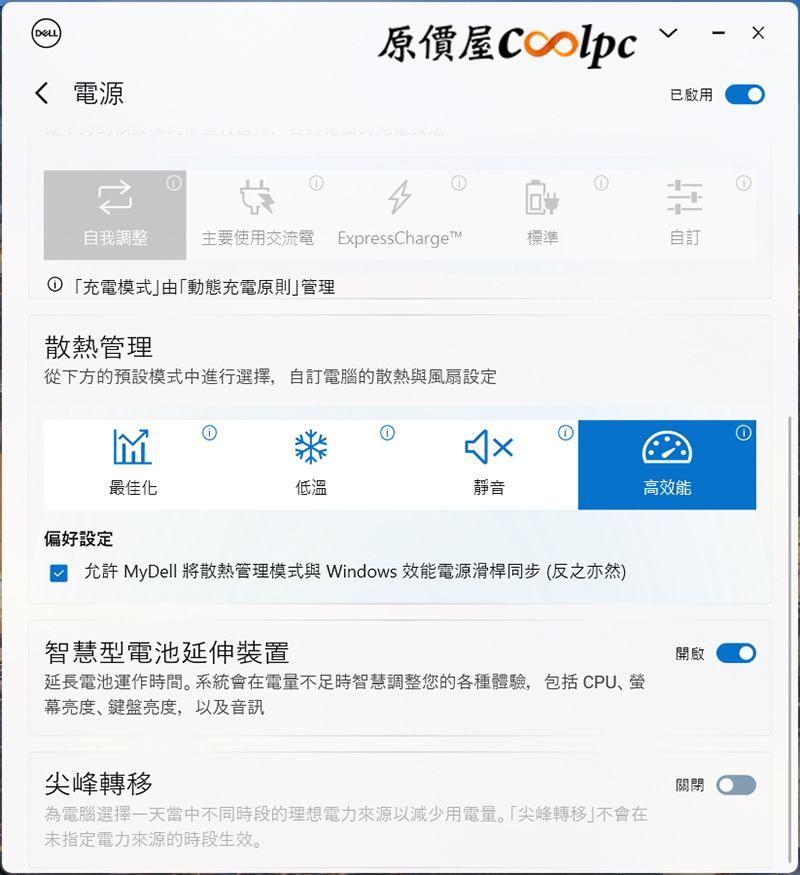Choose the ExpressCharge charging mode

(x=400, y=214)
